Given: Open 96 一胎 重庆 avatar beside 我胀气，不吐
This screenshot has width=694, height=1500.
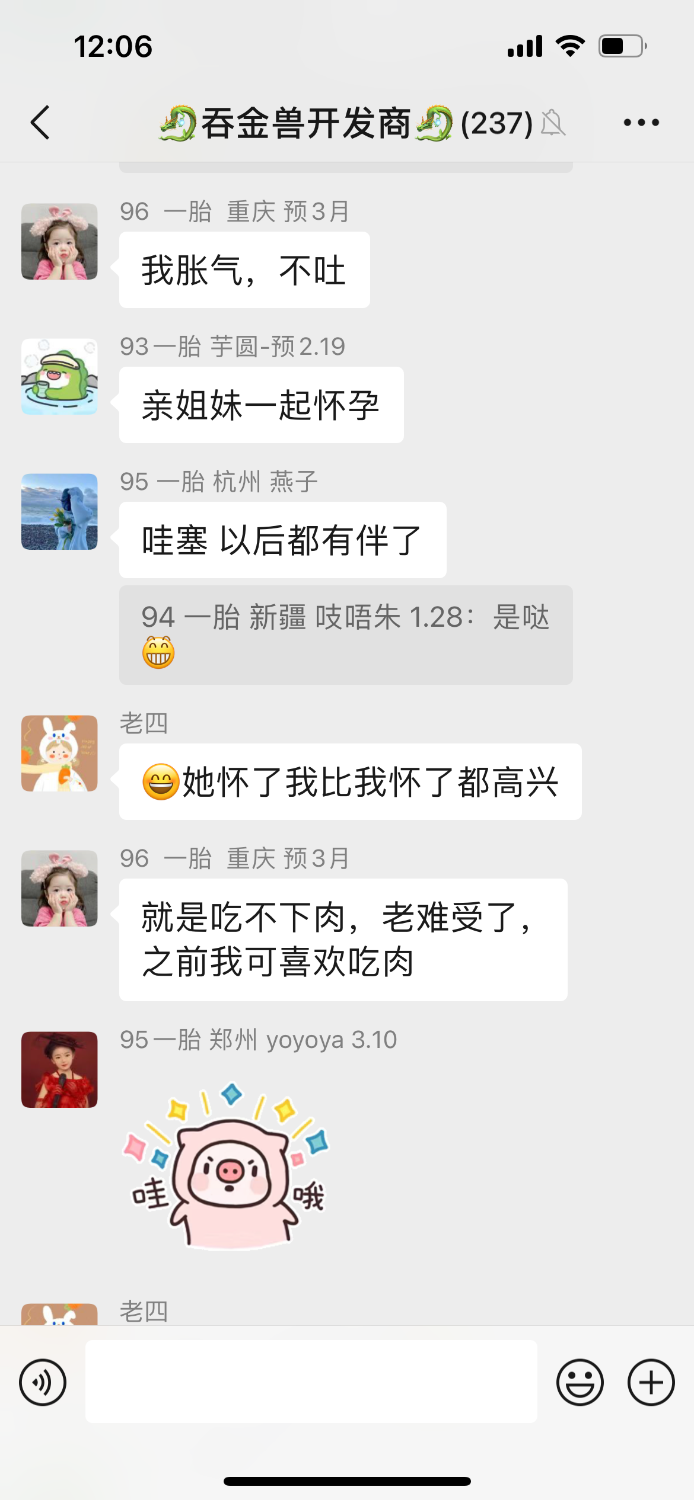Looking at the screenshot, I should 60,241.
